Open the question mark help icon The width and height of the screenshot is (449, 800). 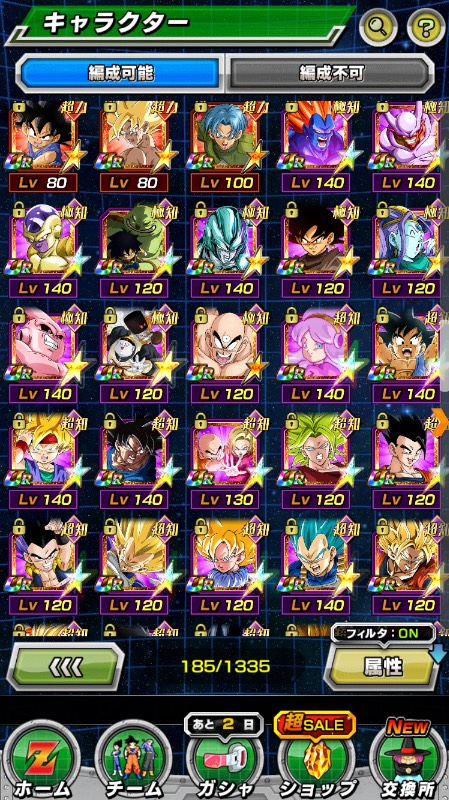click(x=426, y=26)
